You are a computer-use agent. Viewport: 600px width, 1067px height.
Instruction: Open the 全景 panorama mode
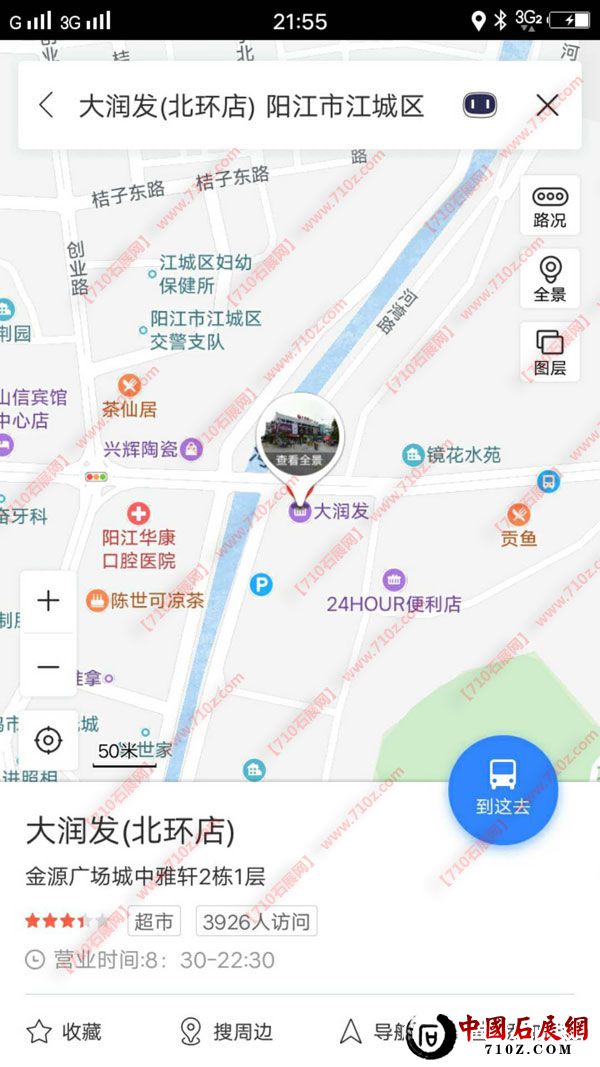coord(549,280)
